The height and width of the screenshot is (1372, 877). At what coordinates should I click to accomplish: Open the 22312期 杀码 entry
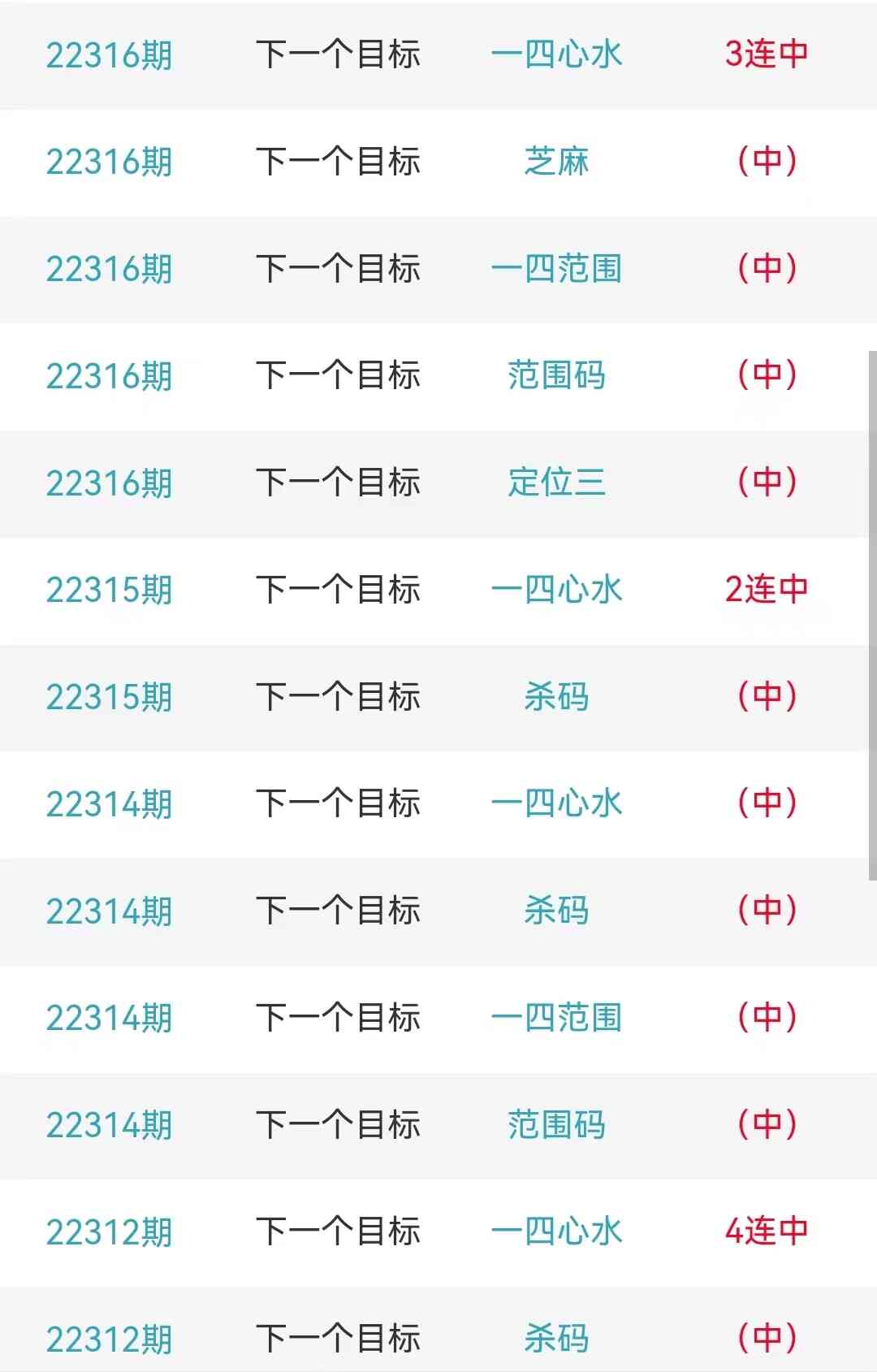coord(556,1339)
